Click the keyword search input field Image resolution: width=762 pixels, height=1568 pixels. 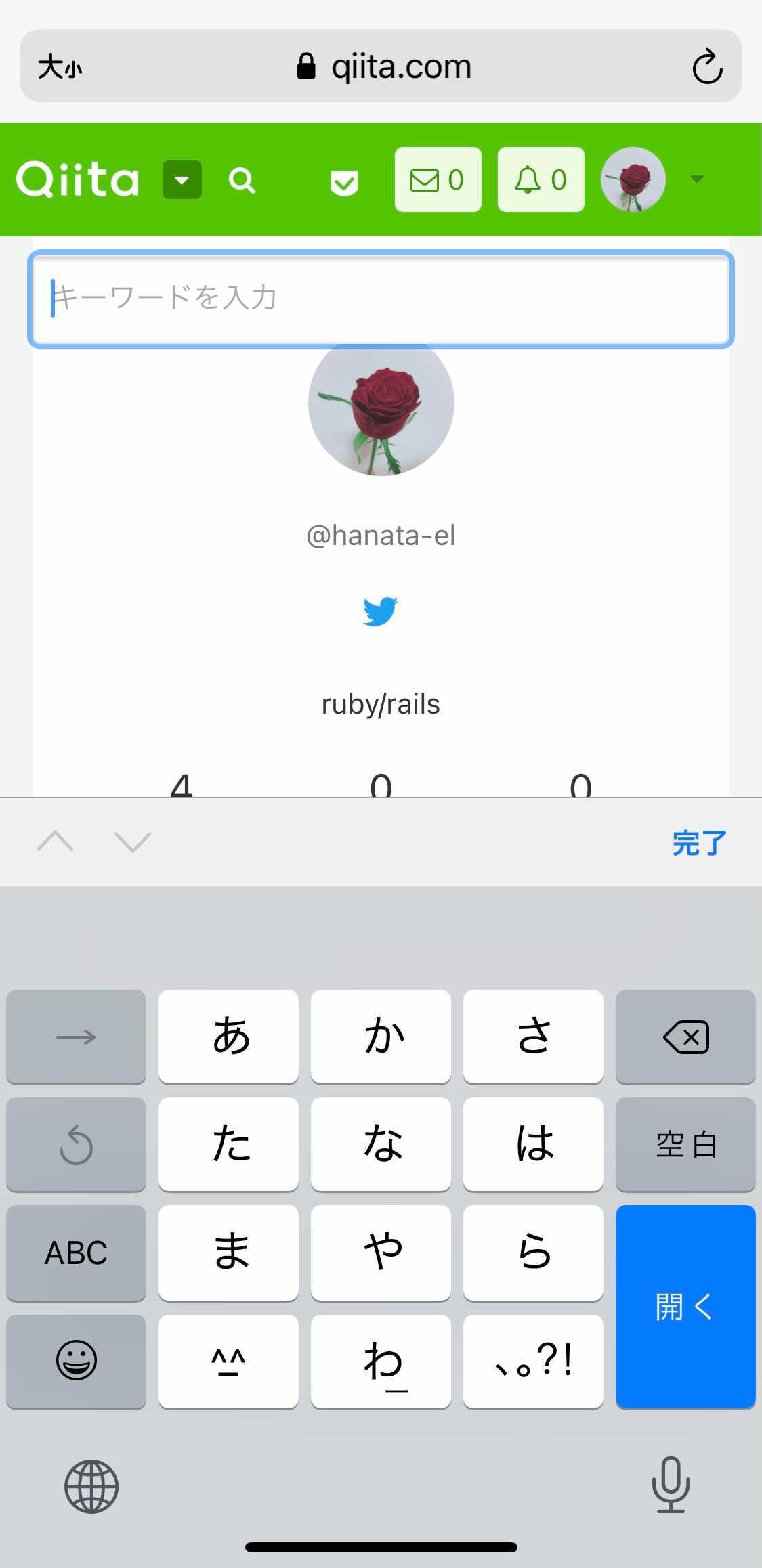pos(381,298)
